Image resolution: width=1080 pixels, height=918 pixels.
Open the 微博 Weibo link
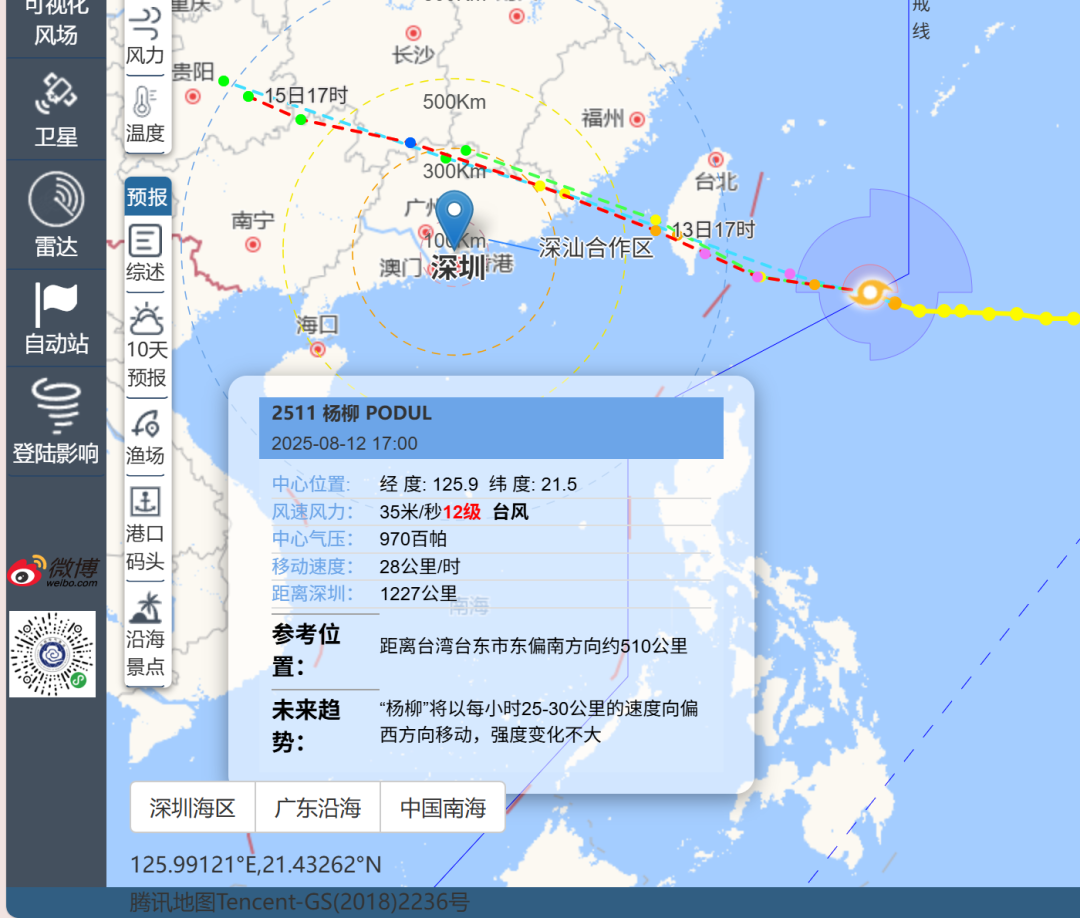(54, 571)
